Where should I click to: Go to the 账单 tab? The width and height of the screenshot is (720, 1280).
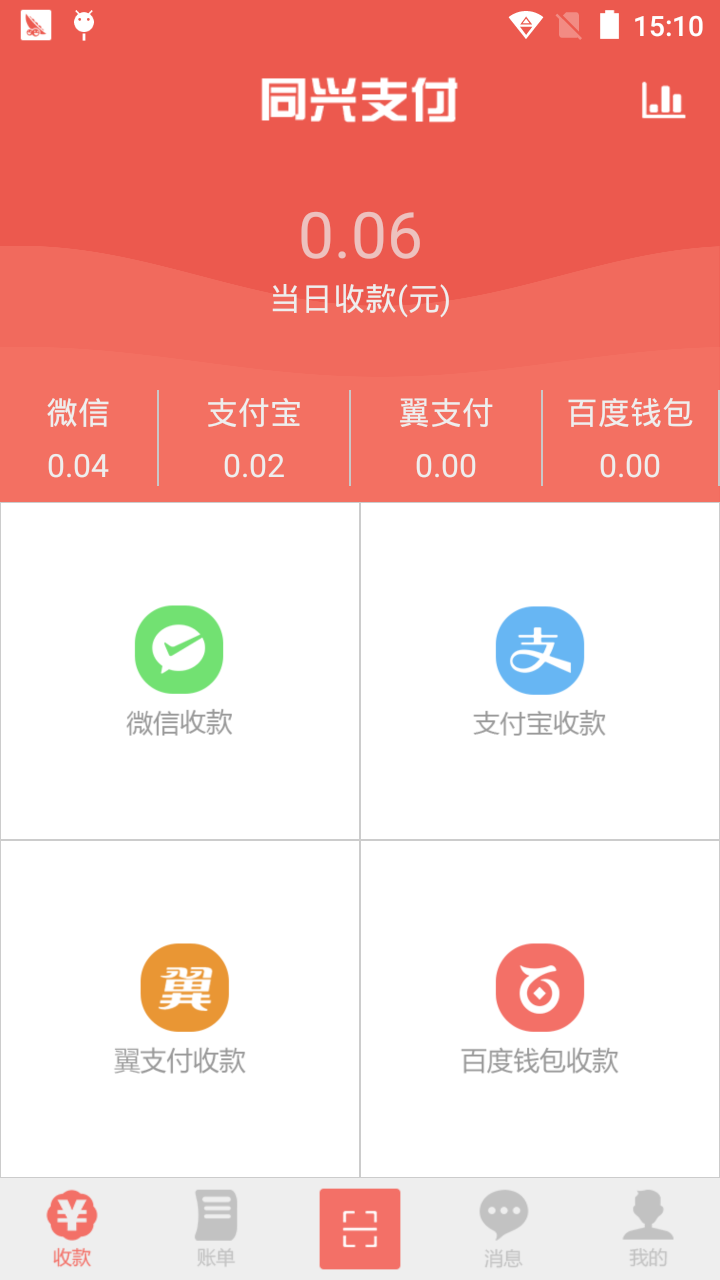point(216,1229)
